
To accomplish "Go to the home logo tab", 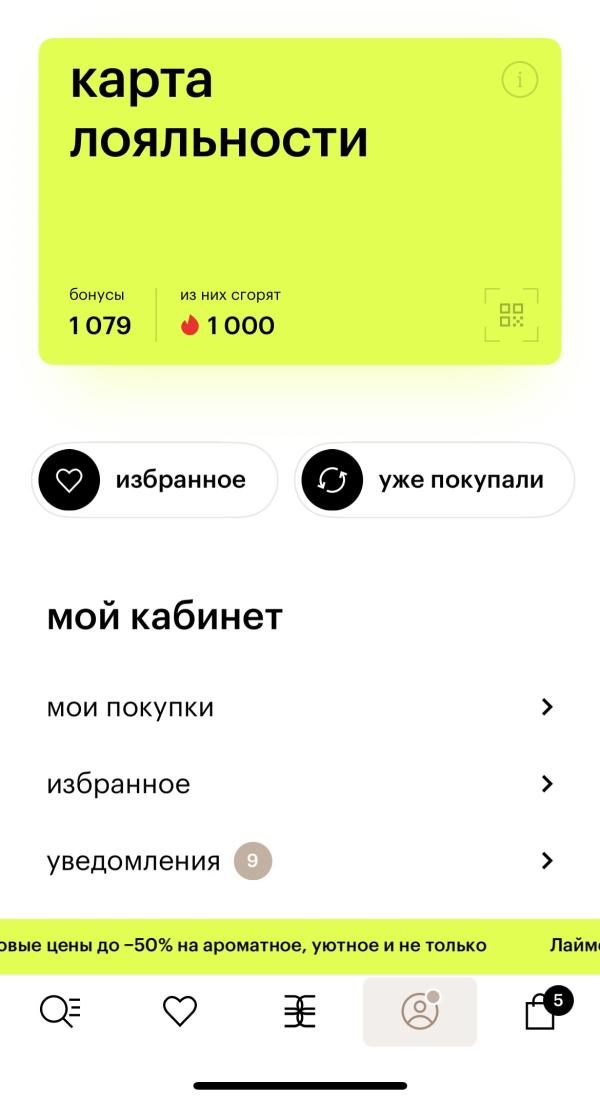I will pyautogui.click(x=299, y=1012).
